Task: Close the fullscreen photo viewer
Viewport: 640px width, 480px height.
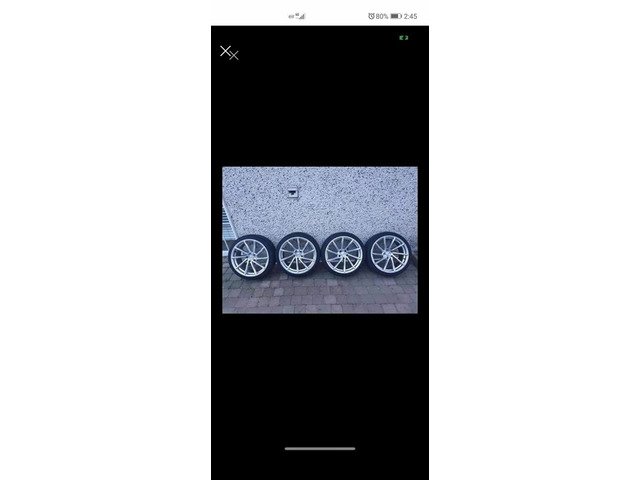Action: [x=228, y=52]
